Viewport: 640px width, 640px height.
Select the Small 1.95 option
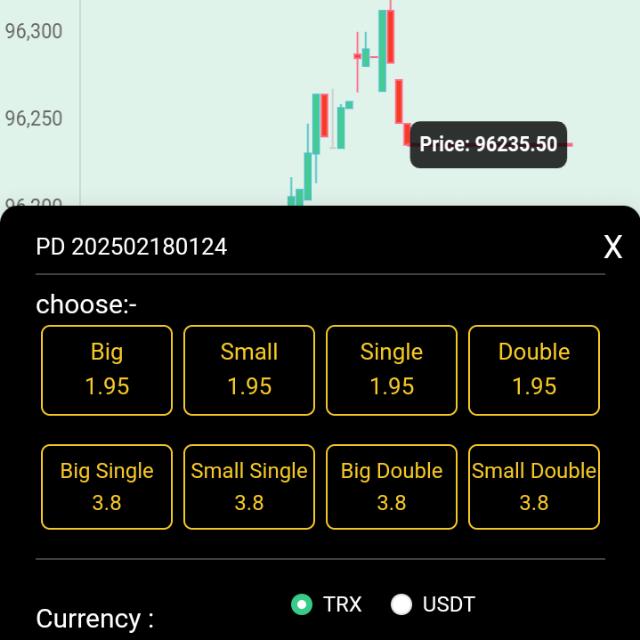pyautogui.click(x=249, y=370)
